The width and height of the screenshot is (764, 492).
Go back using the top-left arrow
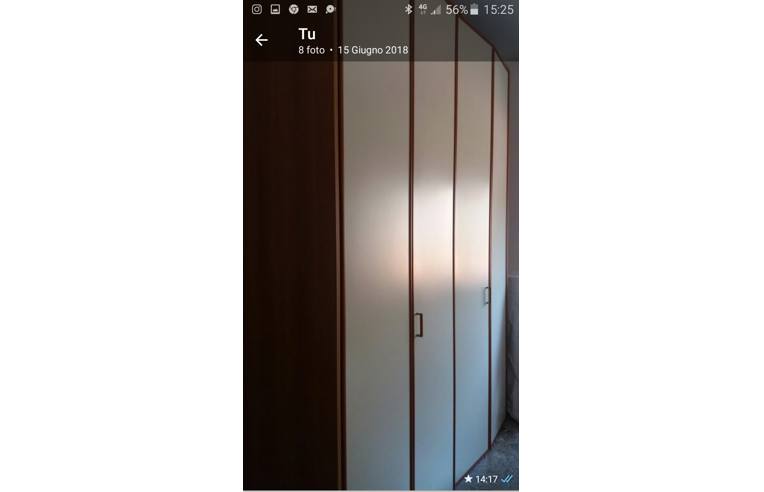[262, 40]
